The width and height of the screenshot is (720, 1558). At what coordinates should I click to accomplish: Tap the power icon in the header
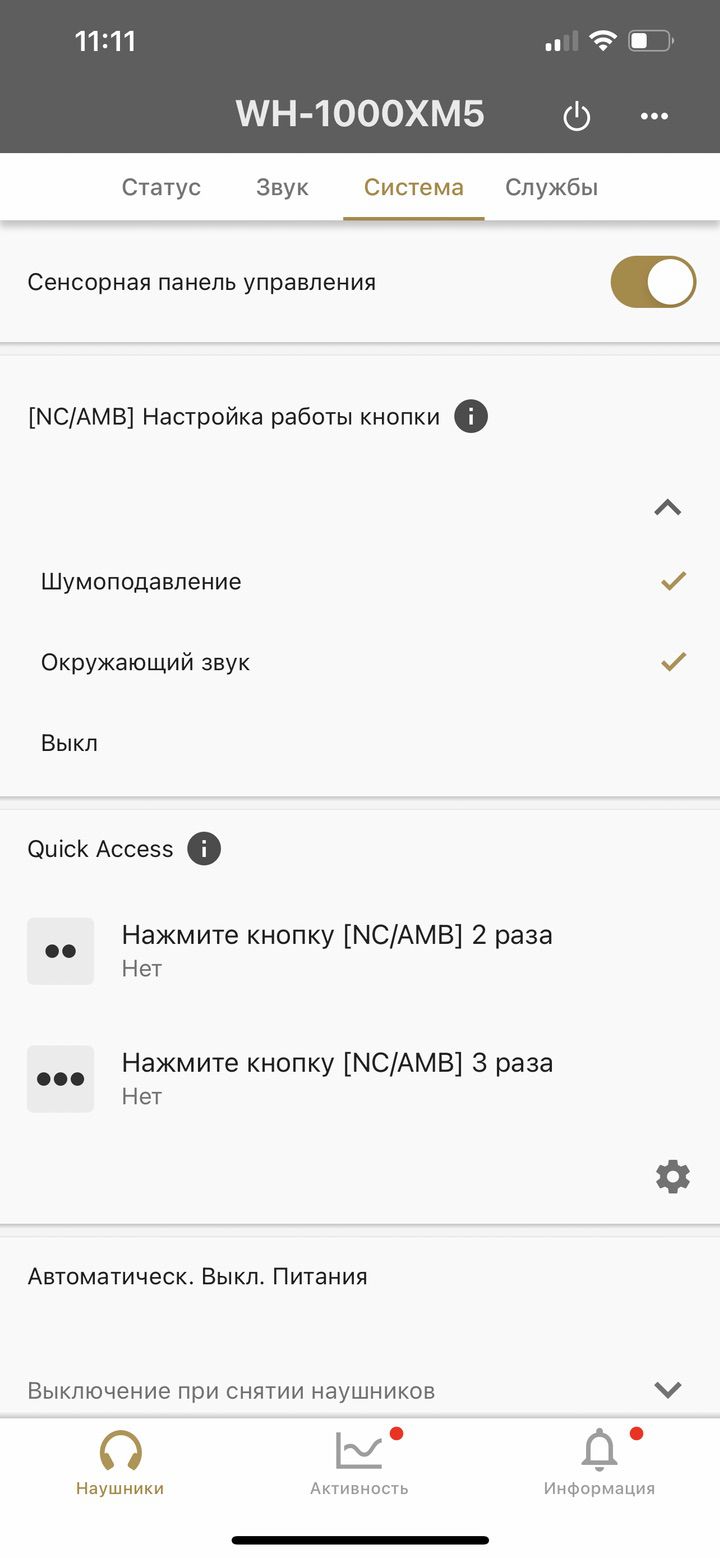pos(576,117)
